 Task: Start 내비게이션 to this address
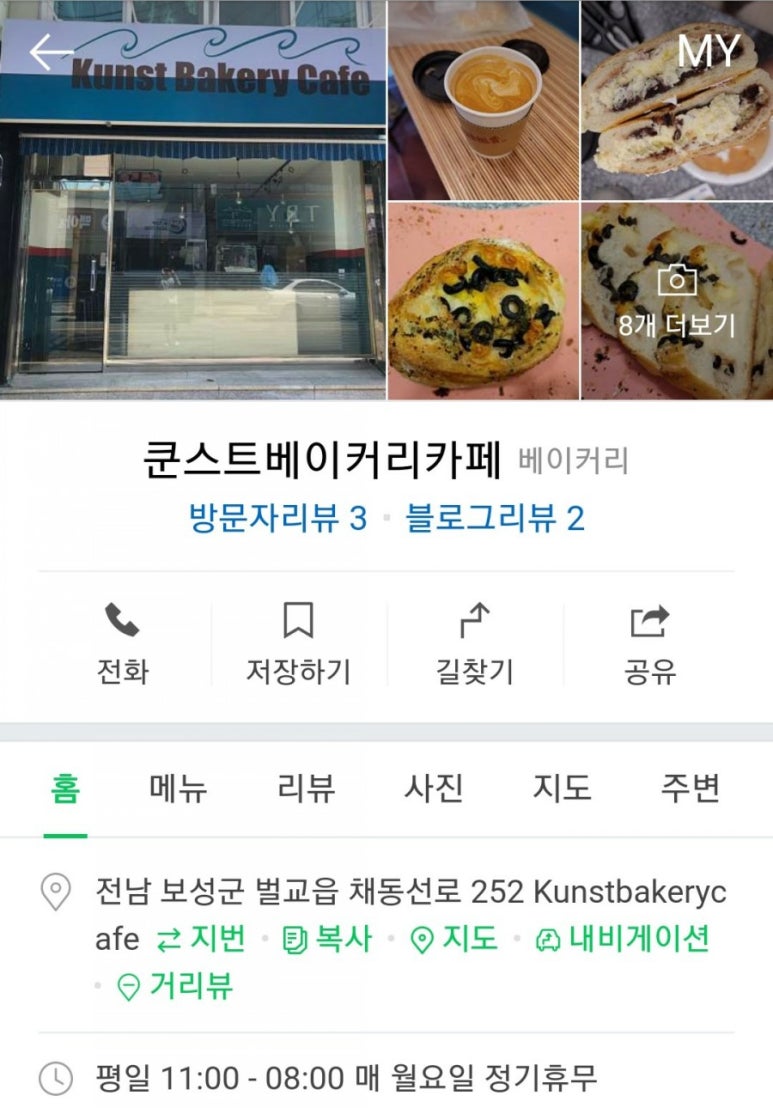tap(623, 939)
